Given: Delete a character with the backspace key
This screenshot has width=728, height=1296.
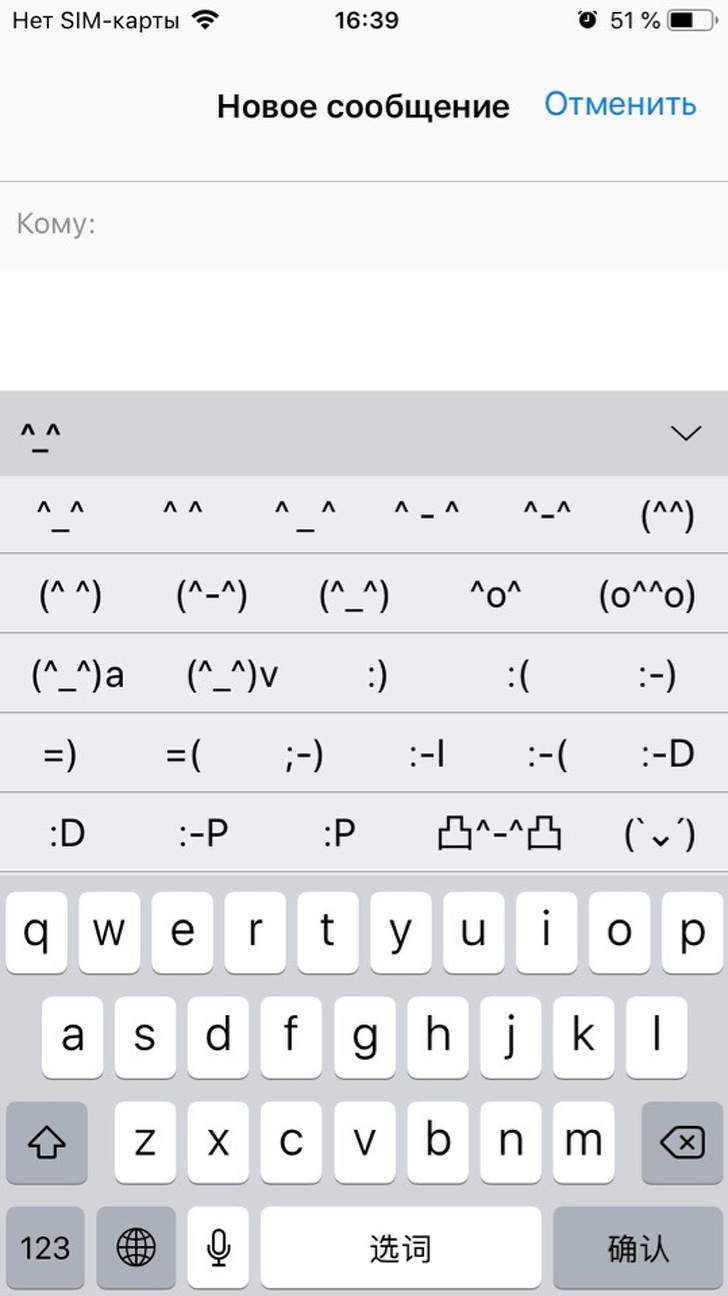Looking at the screenshot, I should [681, 1142].
